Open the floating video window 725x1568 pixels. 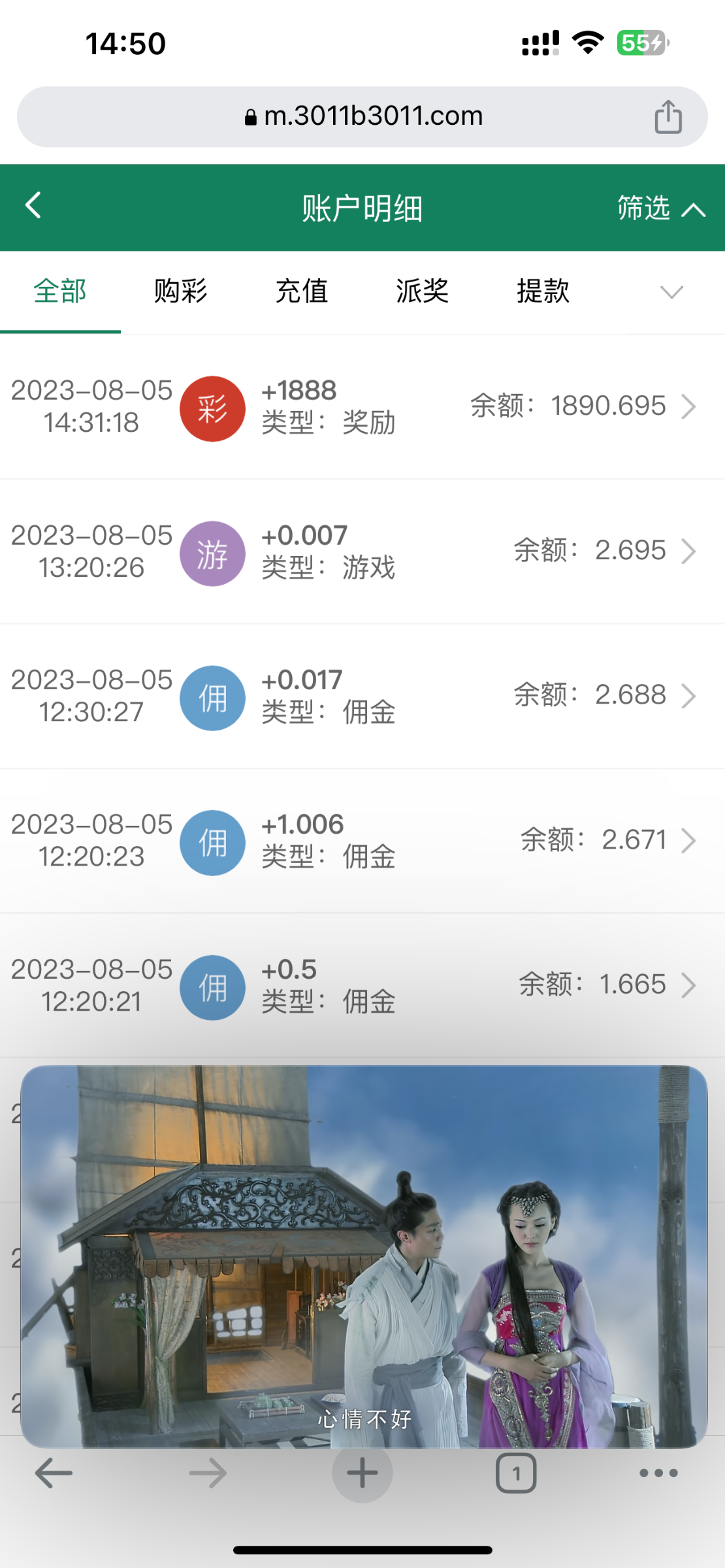pos(364,1254)
